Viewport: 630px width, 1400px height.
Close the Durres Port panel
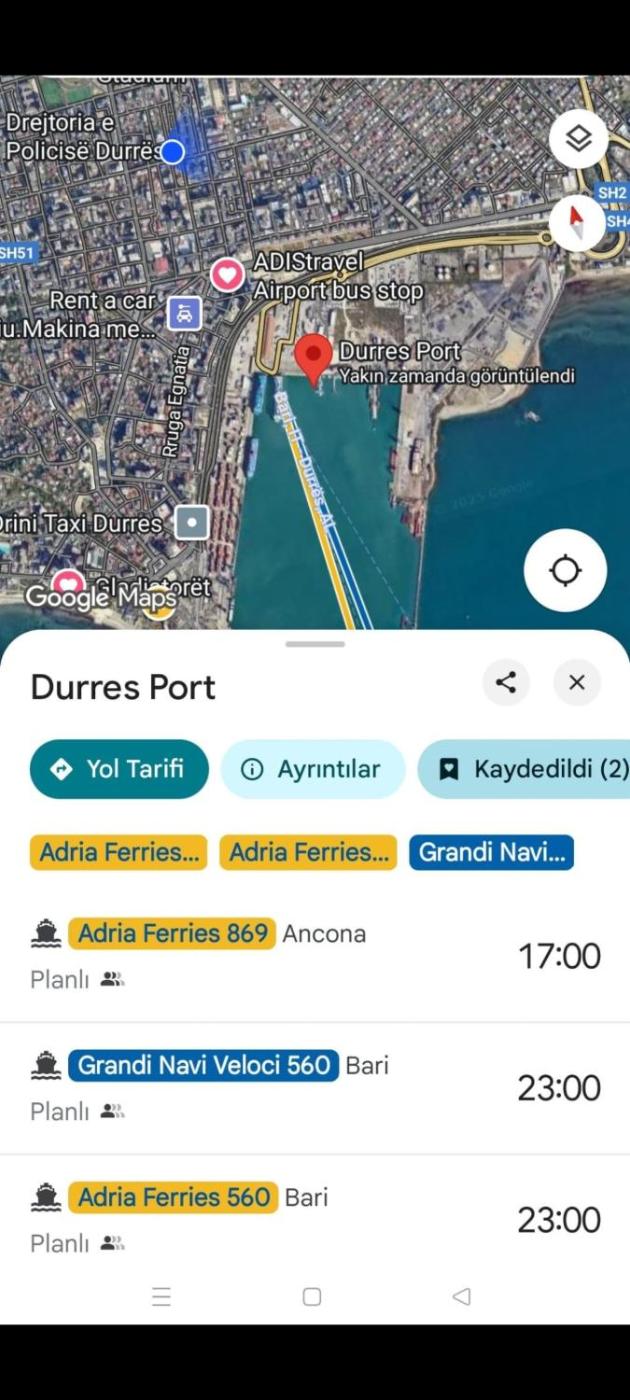point(577,683)
